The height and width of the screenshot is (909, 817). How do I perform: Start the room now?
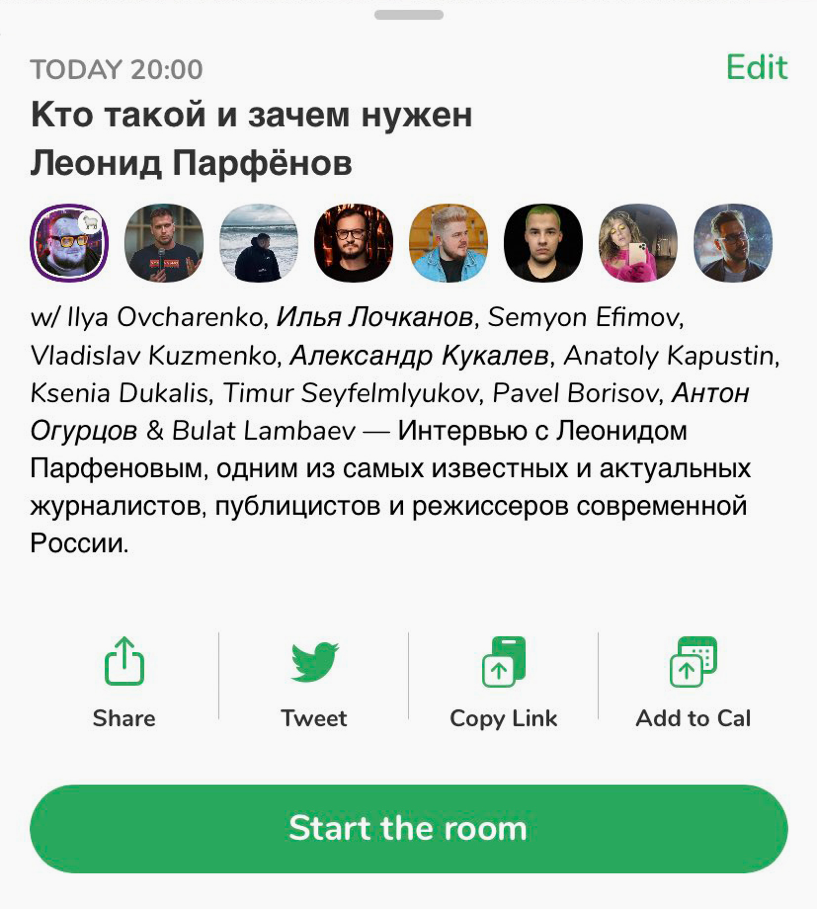[x=408, y=828]
